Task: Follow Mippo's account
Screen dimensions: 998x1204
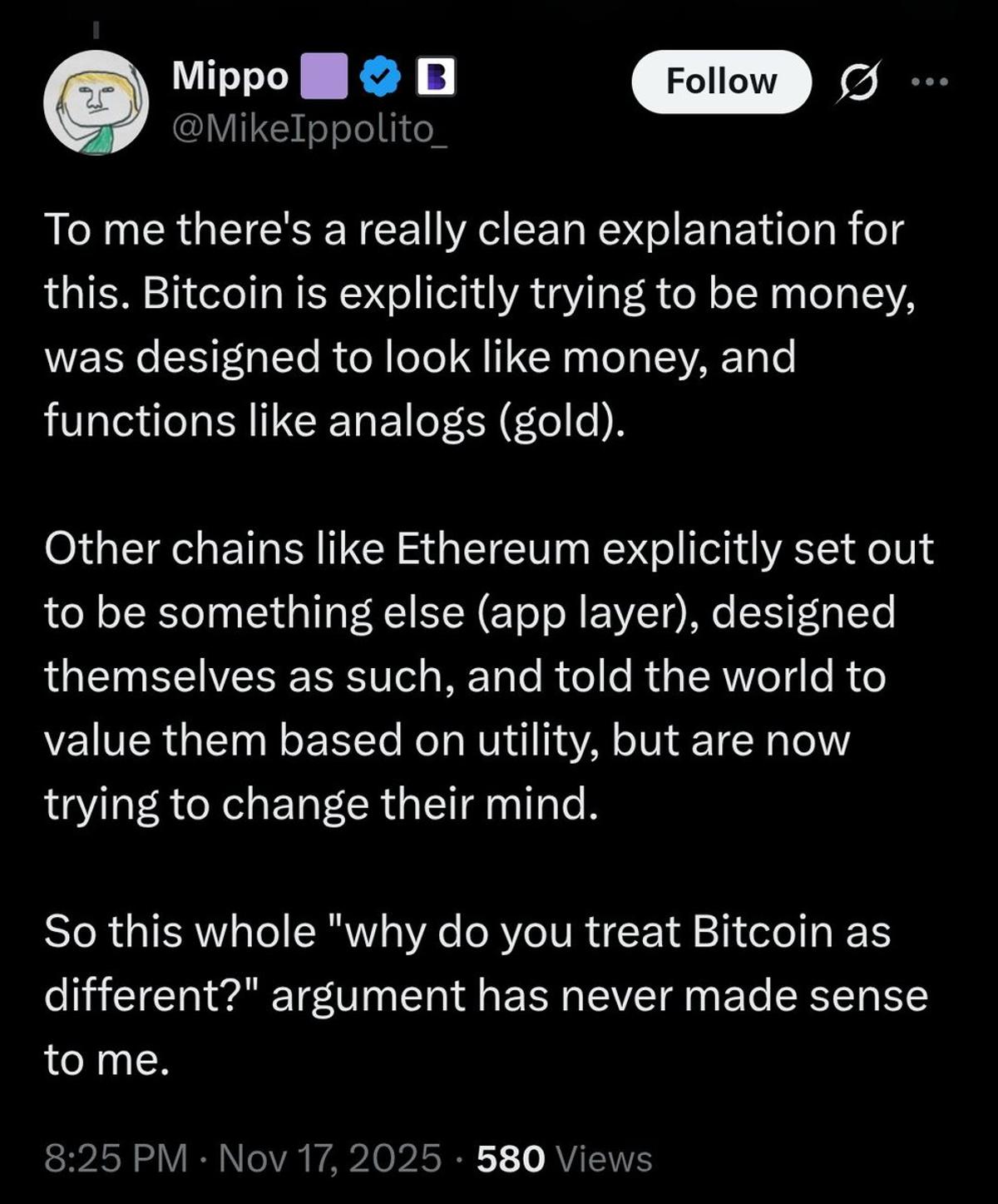Action: 720,82
